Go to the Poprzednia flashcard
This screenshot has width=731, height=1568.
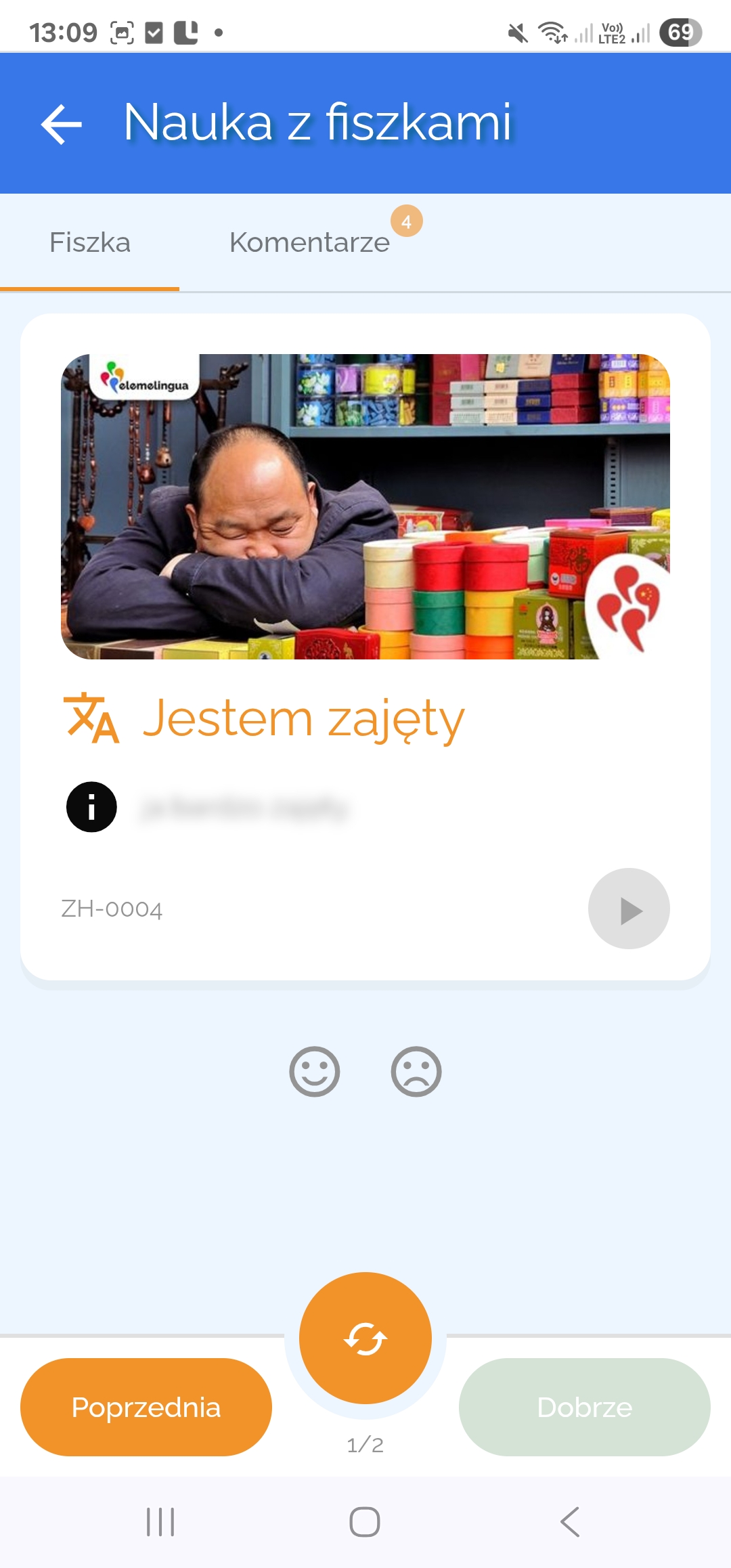(x=146, y=1408)
